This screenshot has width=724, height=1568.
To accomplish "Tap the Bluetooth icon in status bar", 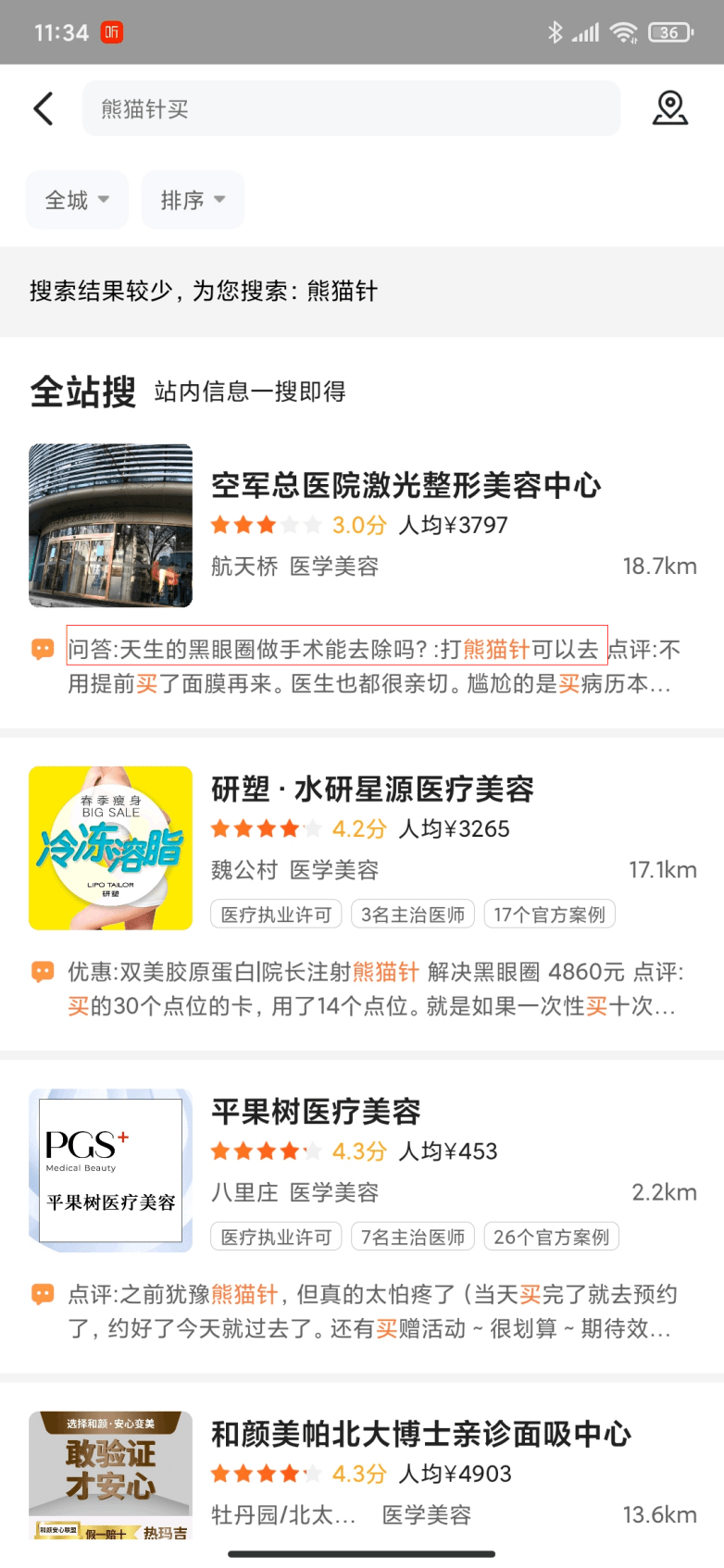I will pos(556,31).
